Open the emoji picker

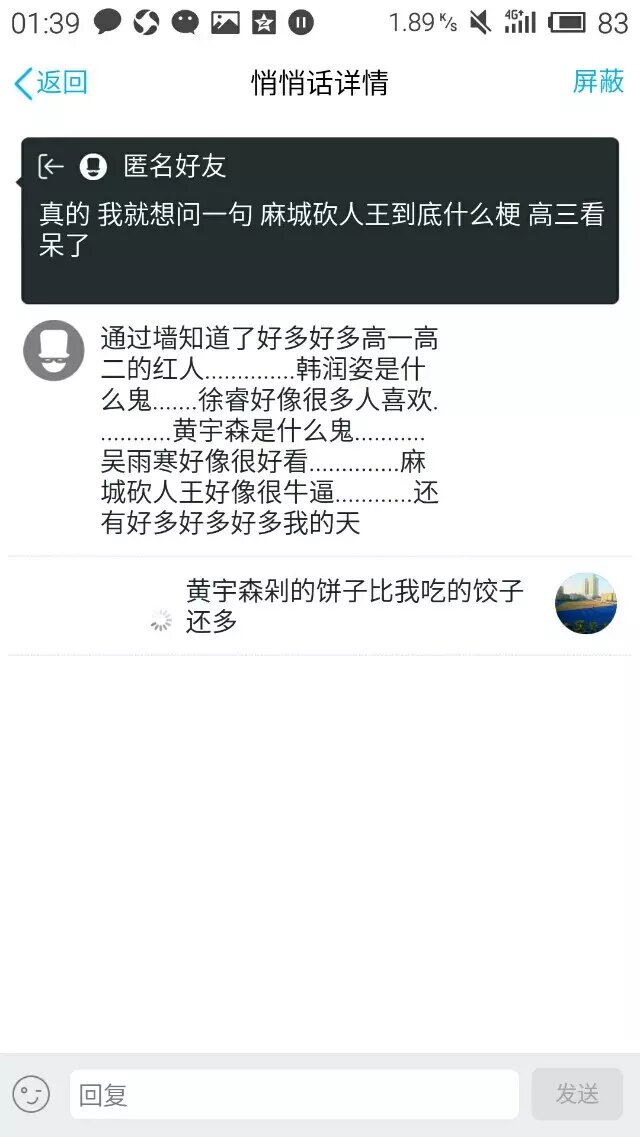pyautogui.click(x=31, y=1094)
